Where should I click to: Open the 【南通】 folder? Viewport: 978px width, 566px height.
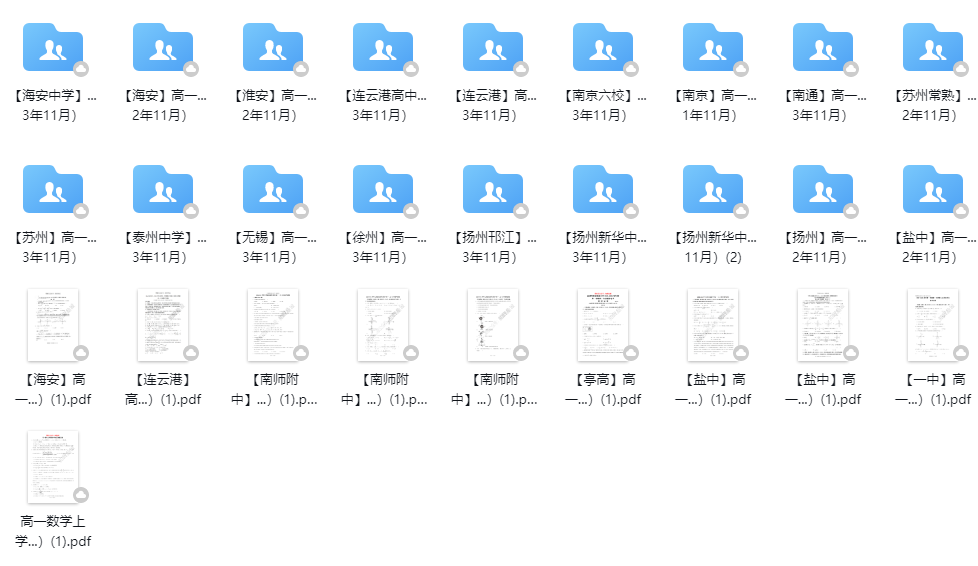pos(822,47)
